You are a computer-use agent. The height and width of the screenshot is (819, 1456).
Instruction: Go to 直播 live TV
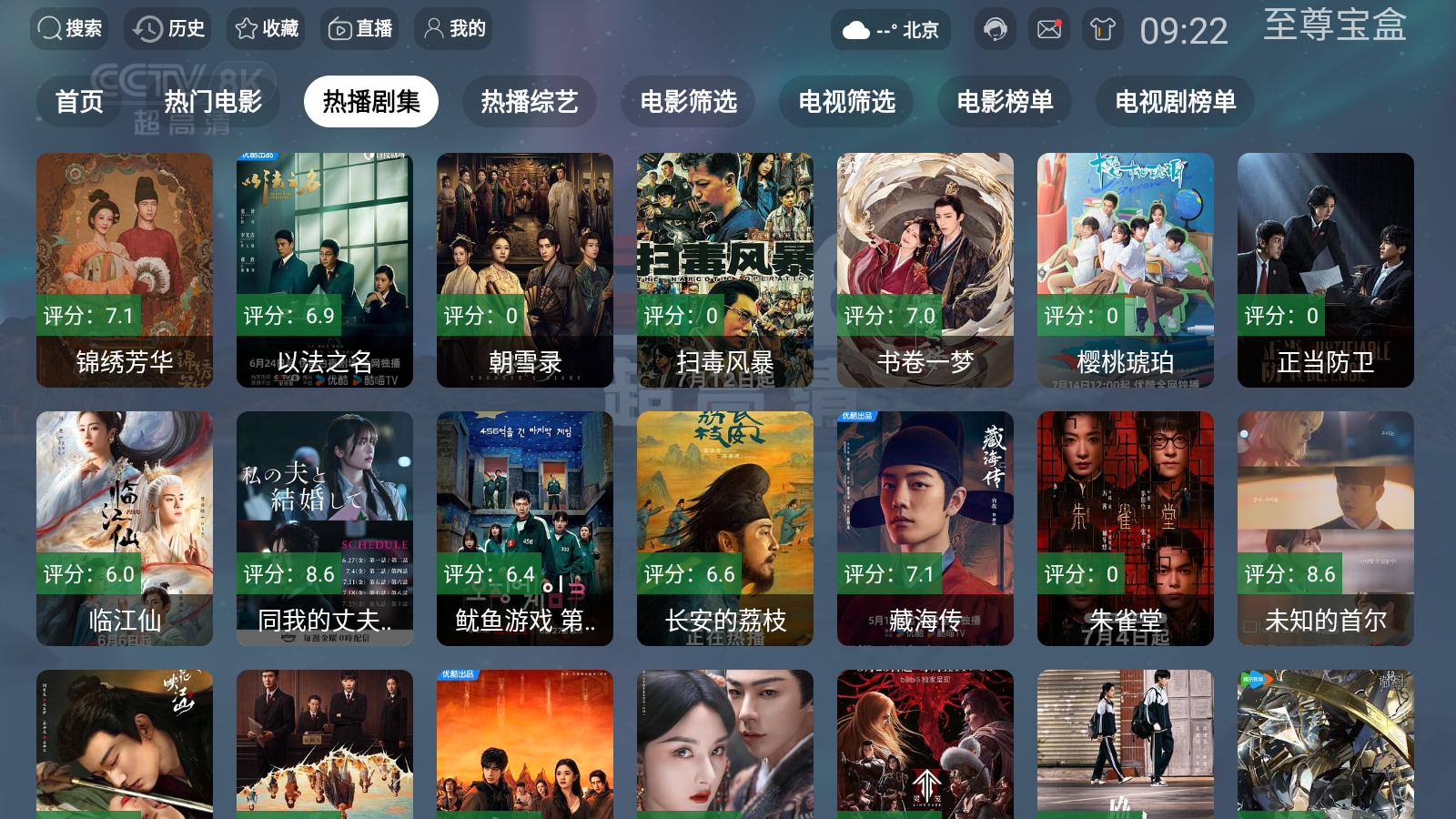pos(360,29)
